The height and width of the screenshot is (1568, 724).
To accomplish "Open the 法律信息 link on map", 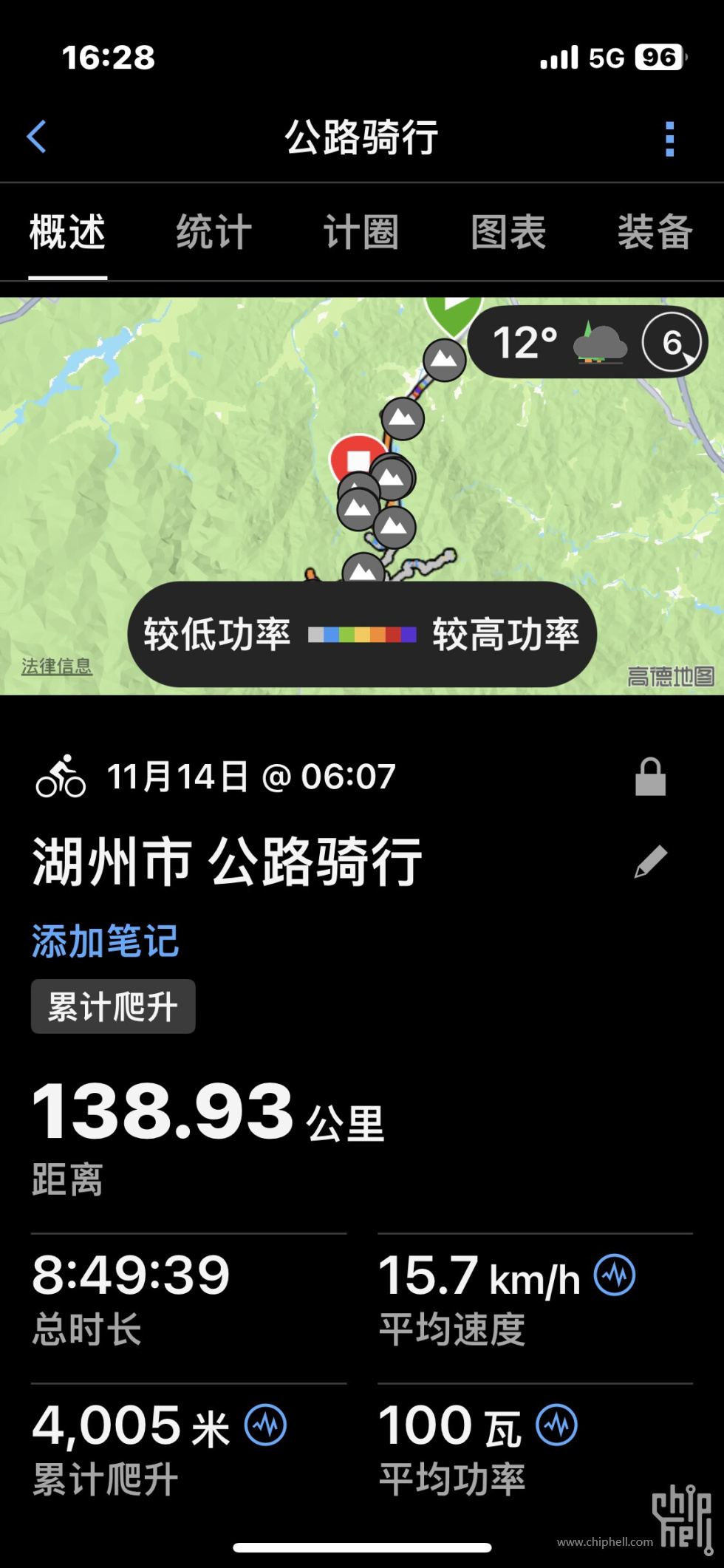I will coord(57,667).
